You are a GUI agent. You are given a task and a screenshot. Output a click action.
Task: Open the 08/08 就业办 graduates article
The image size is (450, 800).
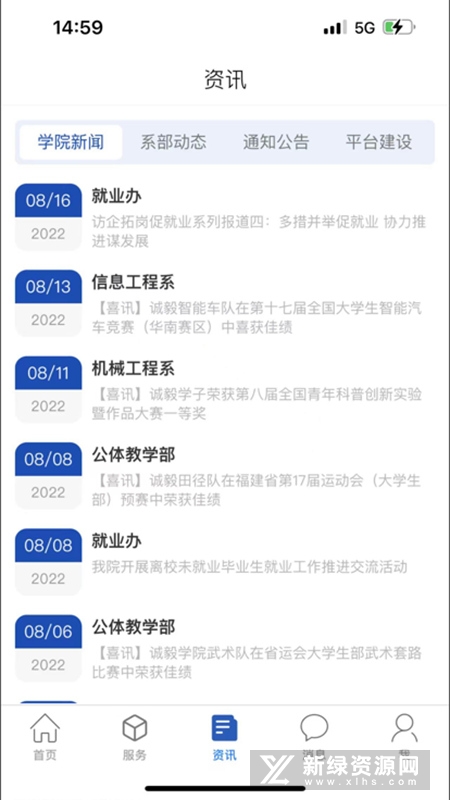pyautogui.click(x=224, y=562)
